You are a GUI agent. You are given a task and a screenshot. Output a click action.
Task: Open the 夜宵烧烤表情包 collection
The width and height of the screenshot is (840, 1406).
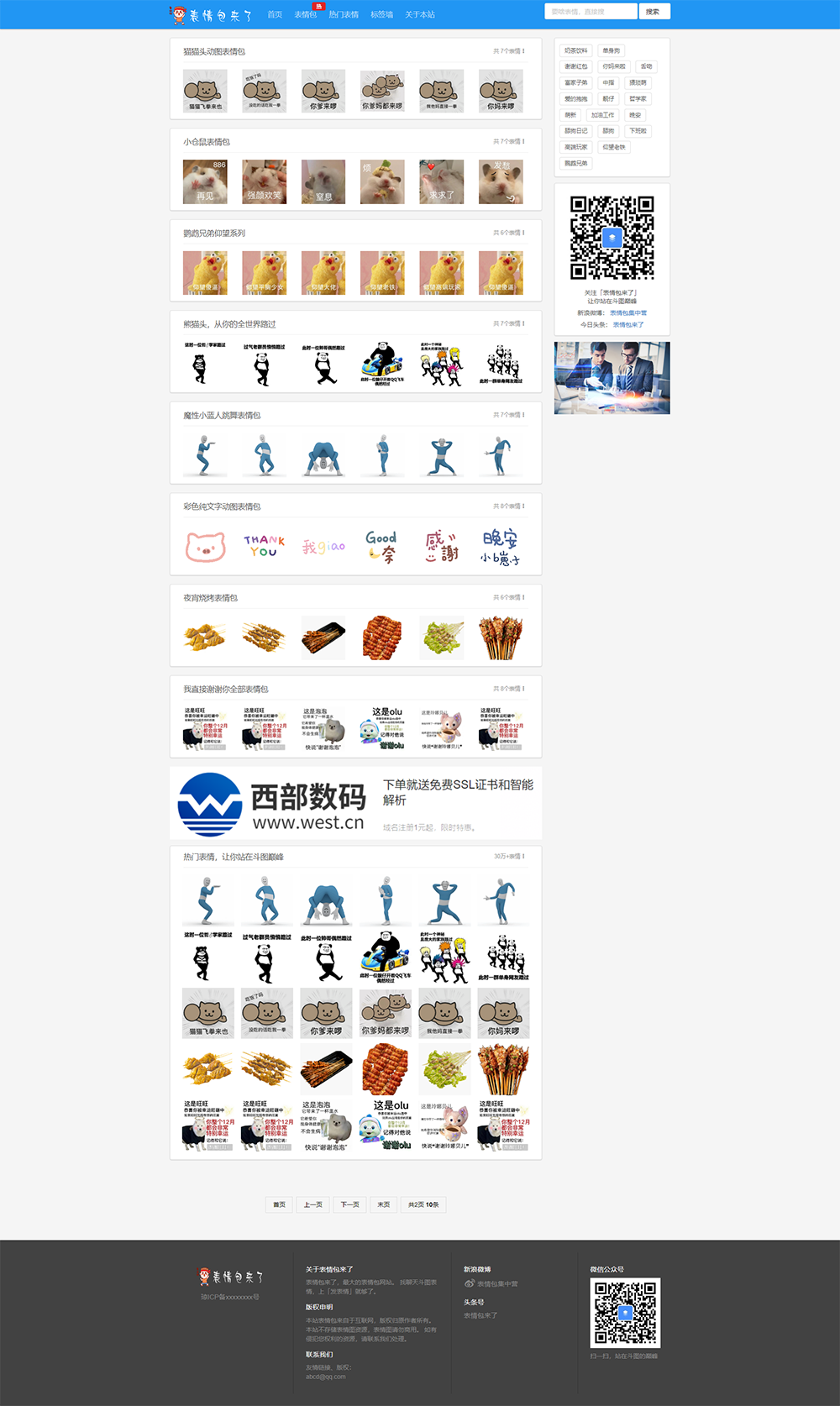[211, 598]
